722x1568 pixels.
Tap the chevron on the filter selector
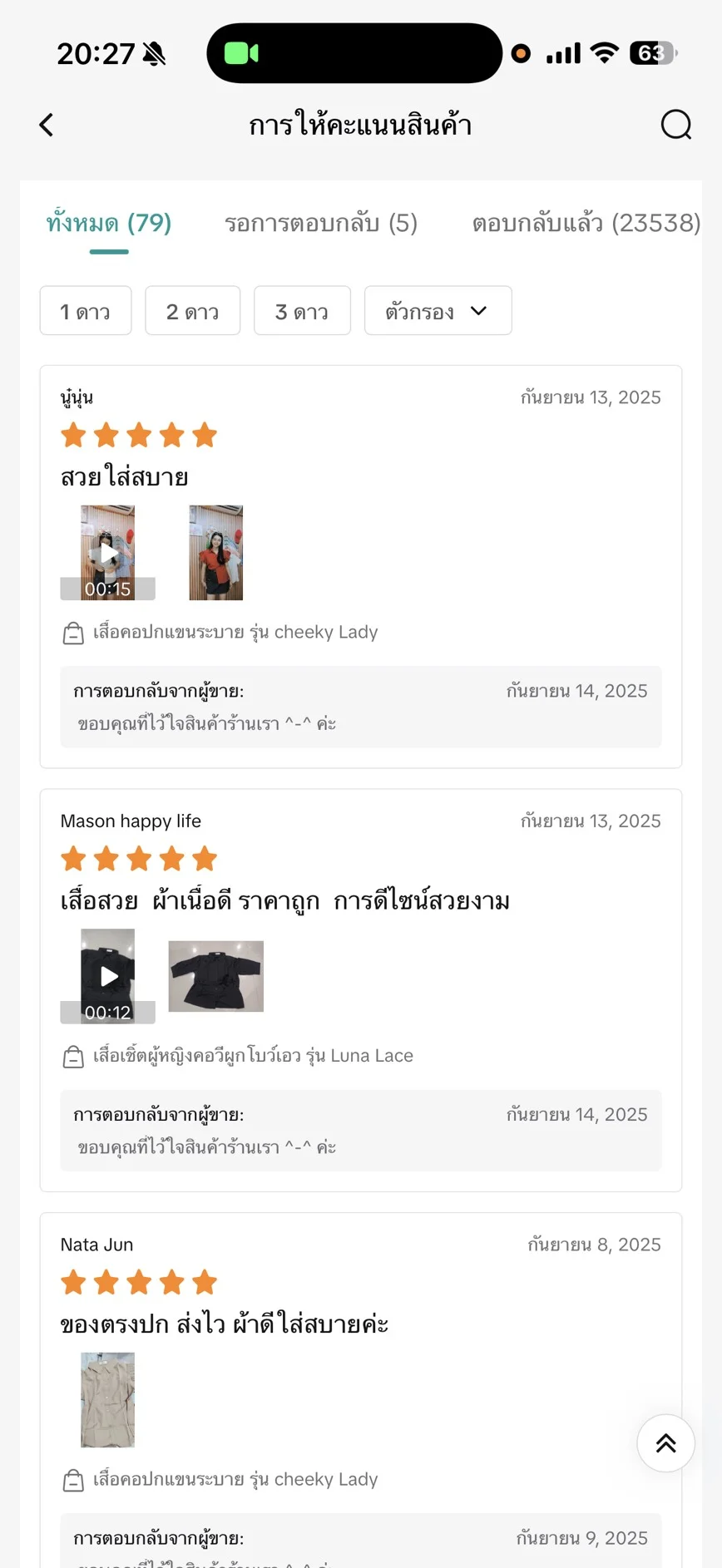[478, 310]
